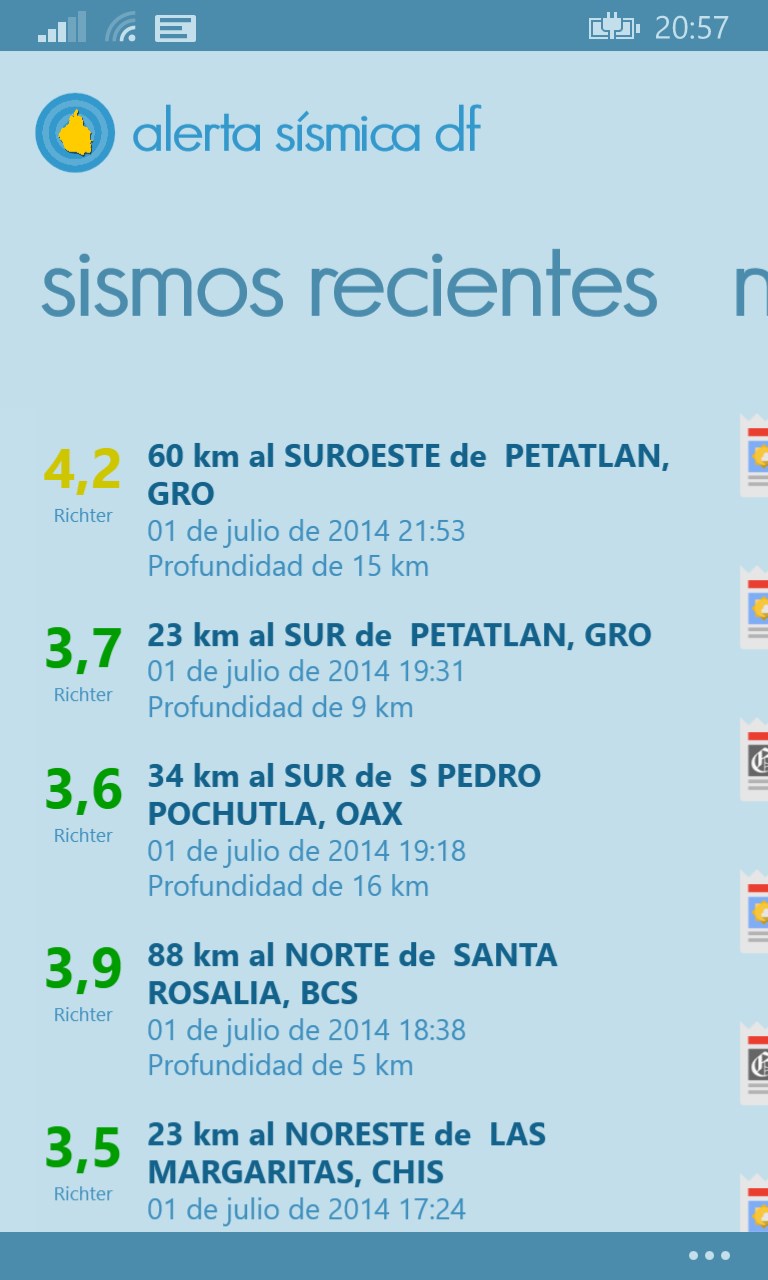Show details for Las Margaritas, CHIS quake
Screen dimensions: 768x1280
[360, 1172]
